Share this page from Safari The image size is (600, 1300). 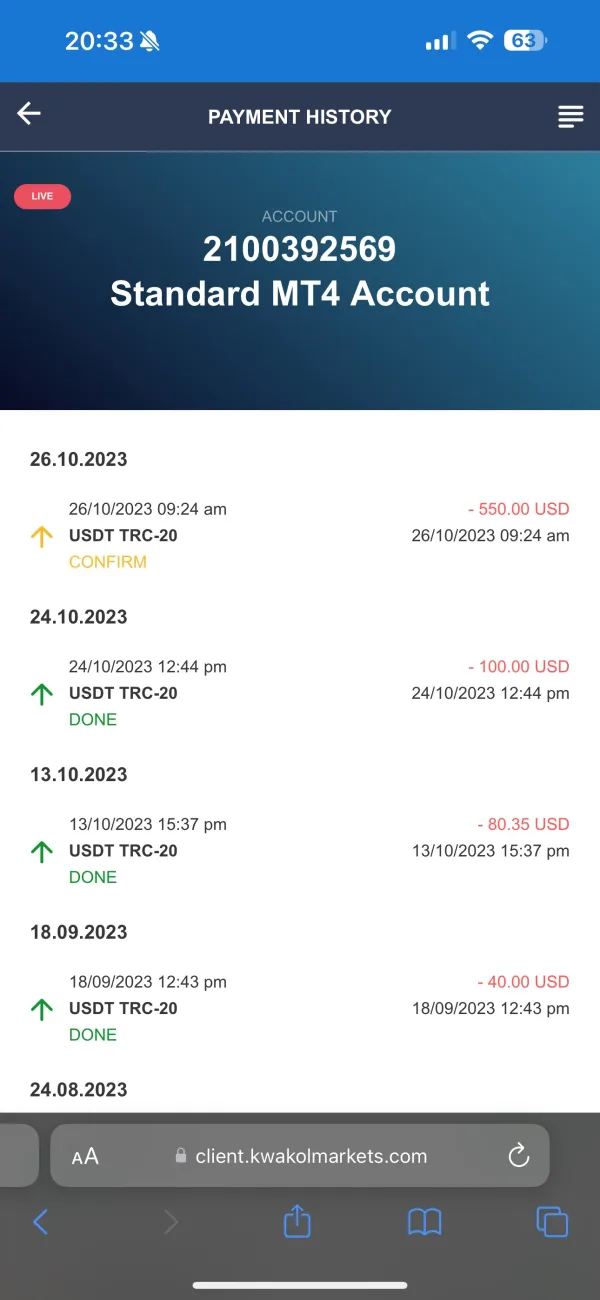tap(297, 1221)
